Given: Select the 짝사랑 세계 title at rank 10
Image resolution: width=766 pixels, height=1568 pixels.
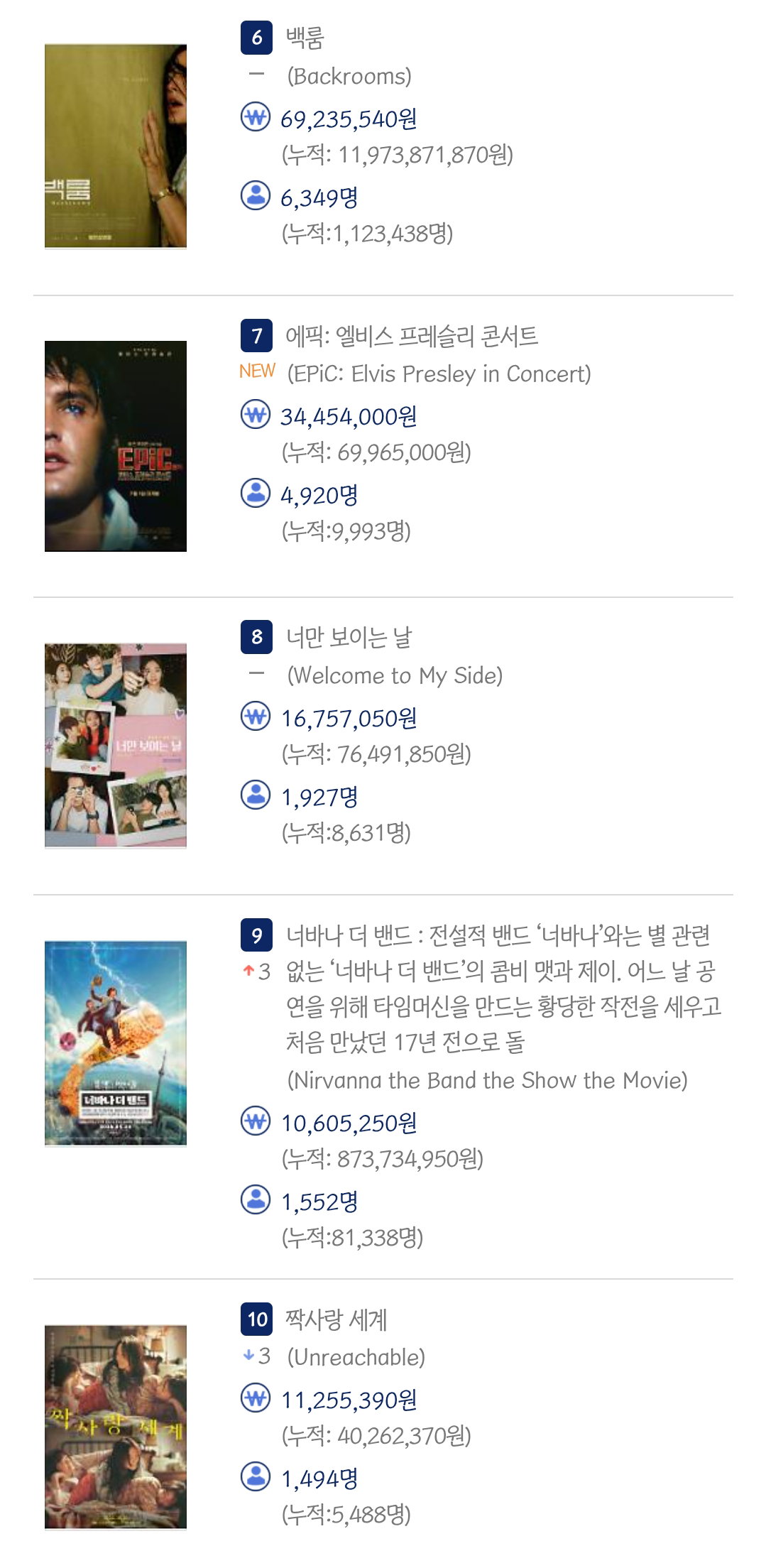Looking at the screenshot, I should pyautogui.click(x=336, y=1319).
